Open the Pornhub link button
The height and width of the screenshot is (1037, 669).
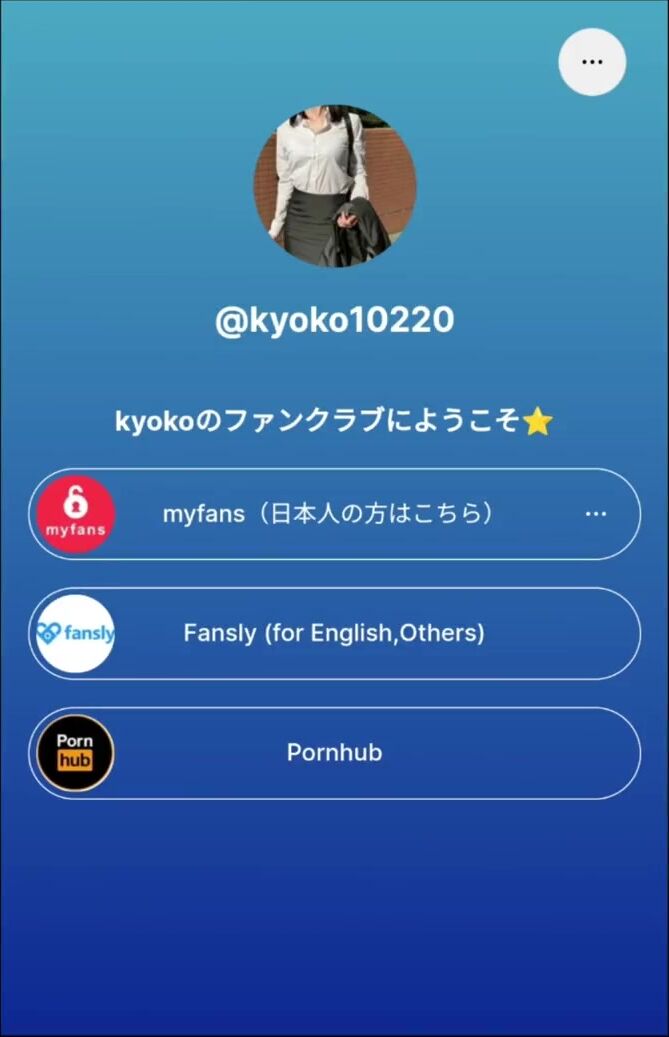pos(334,752)
